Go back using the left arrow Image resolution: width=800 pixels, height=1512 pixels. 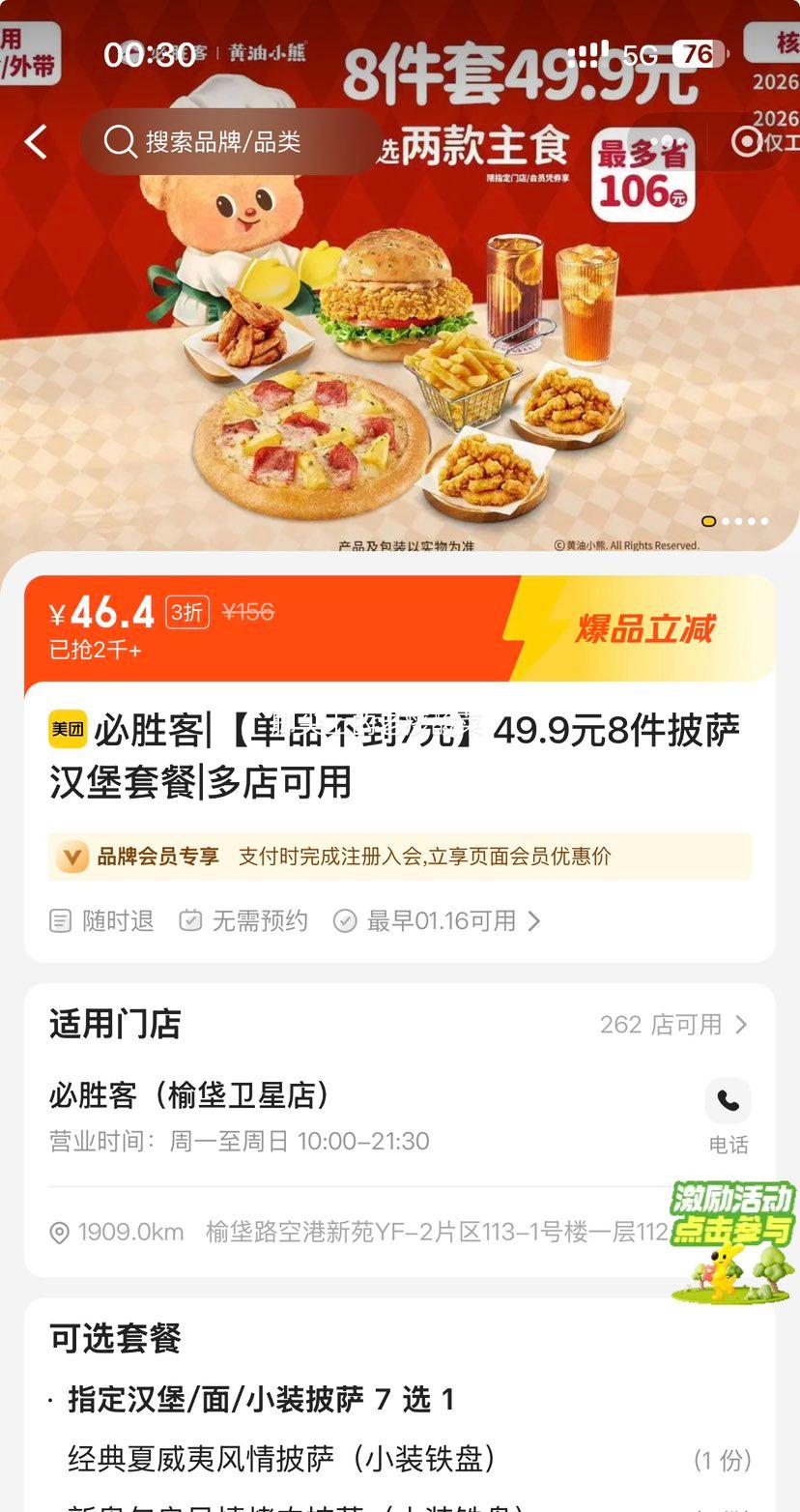[x=36, y=141]
